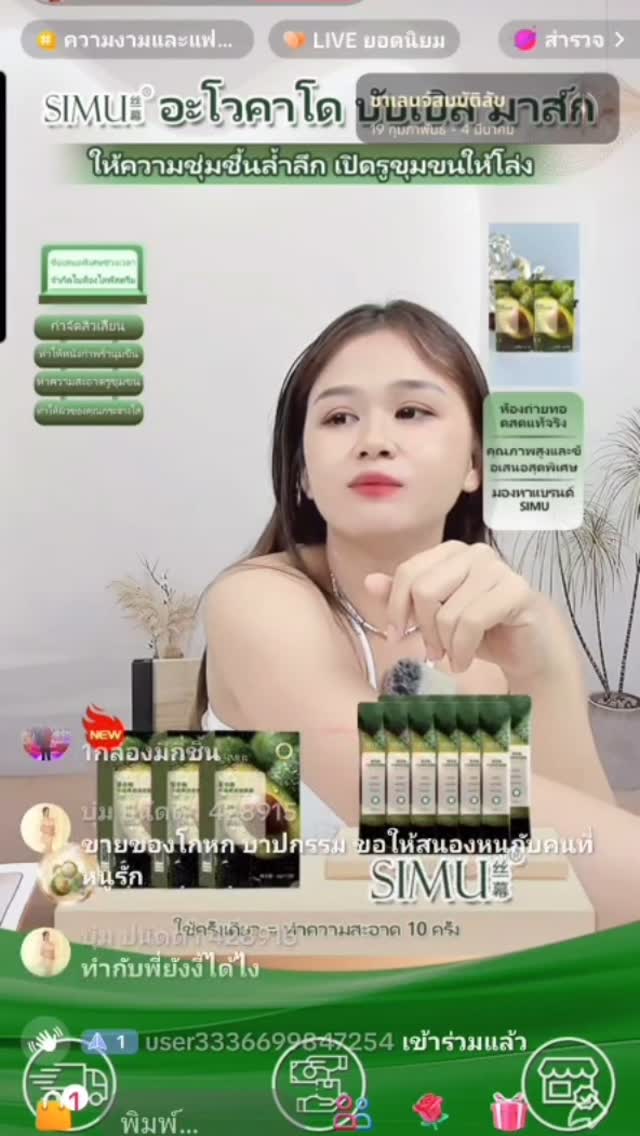Tap the สำรวจ explore button
This screenshot has width=640, height=1136.
pyautogui.click(x=570, y=40)
